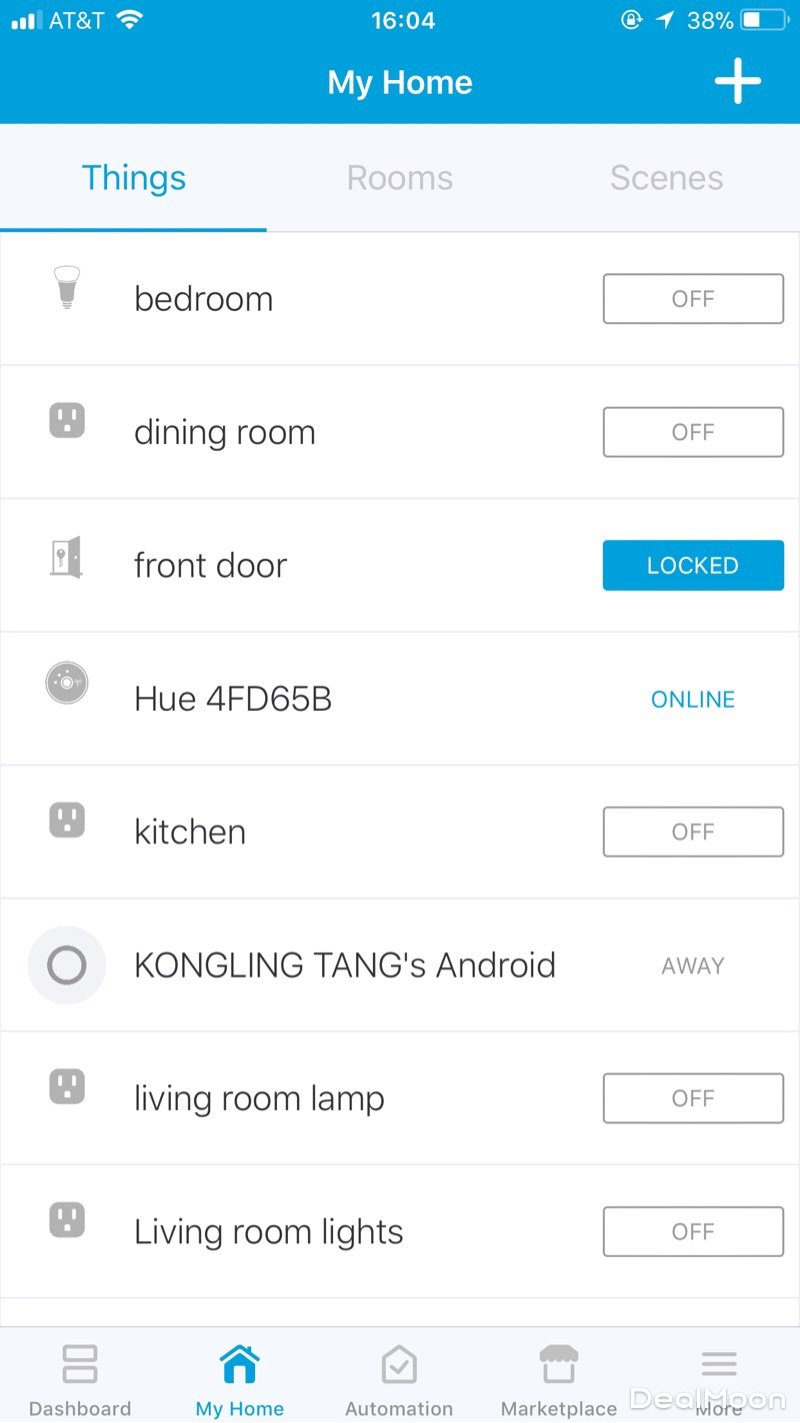Image resolution: width=800 pixels, height=1423 pixels.
Task: Visit the Marketplace tab
Action: 559,1380
